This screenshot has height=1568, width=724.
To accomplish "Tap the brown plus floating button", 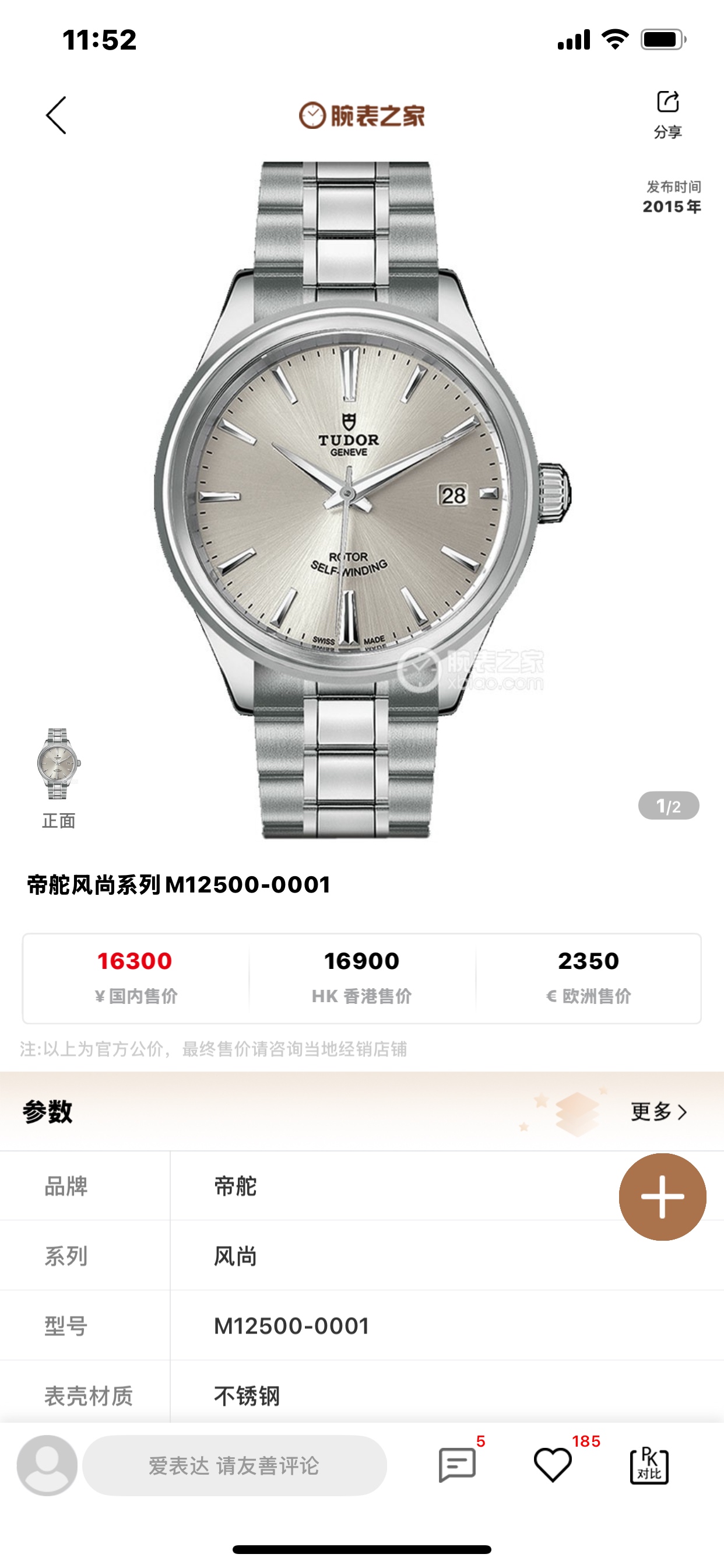I will coord(662,1196).
